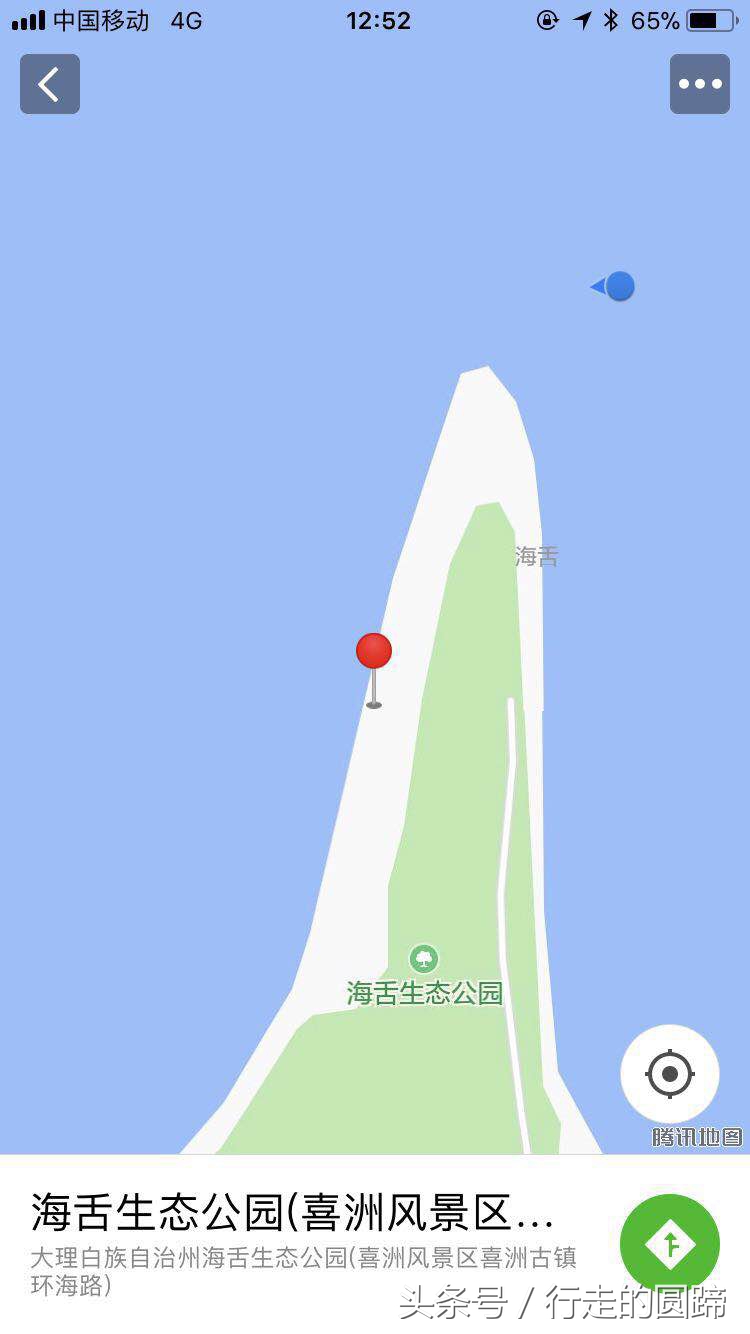This screenshot has height=1334, width=750.
Task: Tap the locate-me crosshair button
Action: click(x=669, y=1074)
